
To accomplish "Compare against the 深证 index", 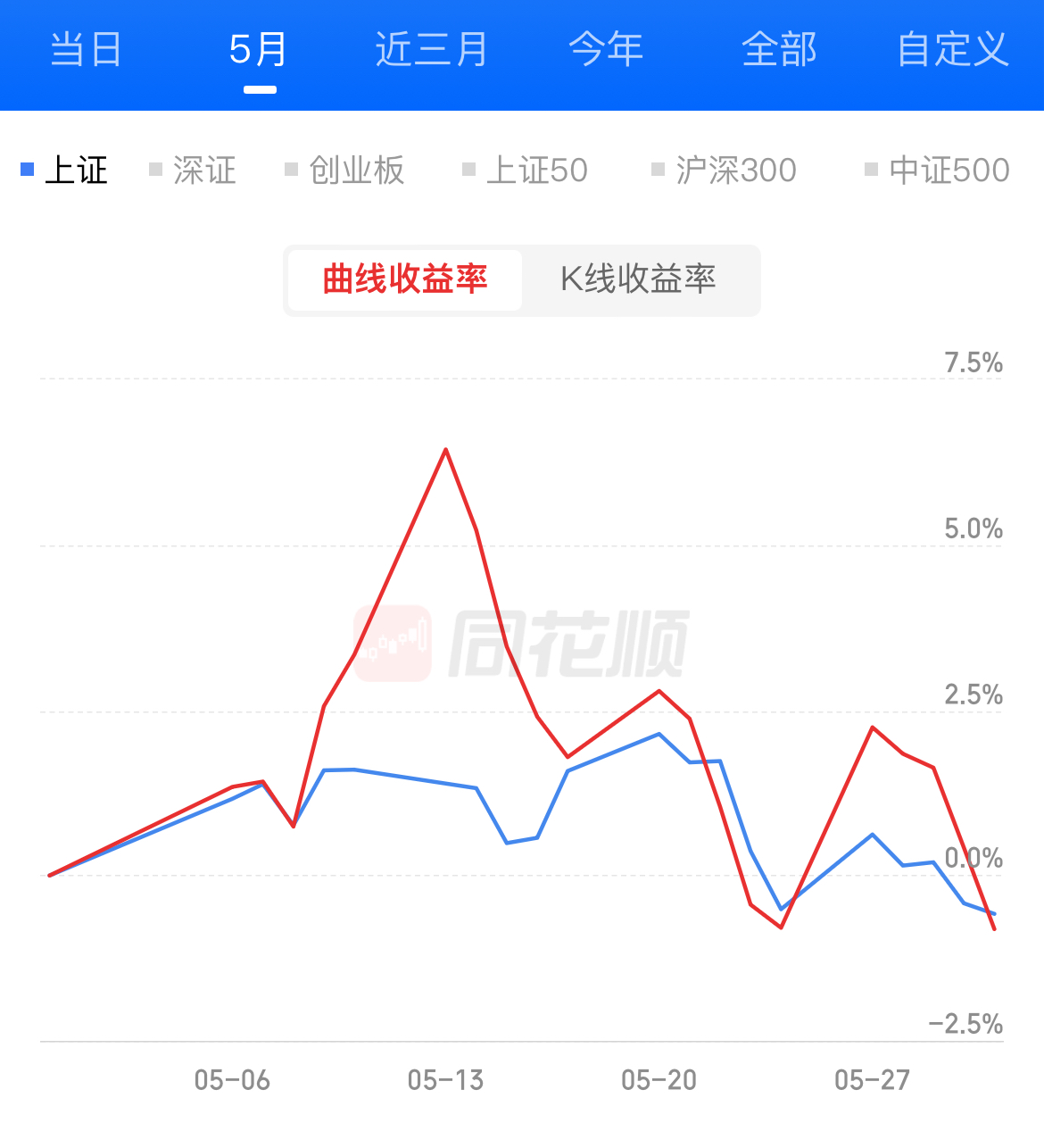I will [x=194, y=170].
